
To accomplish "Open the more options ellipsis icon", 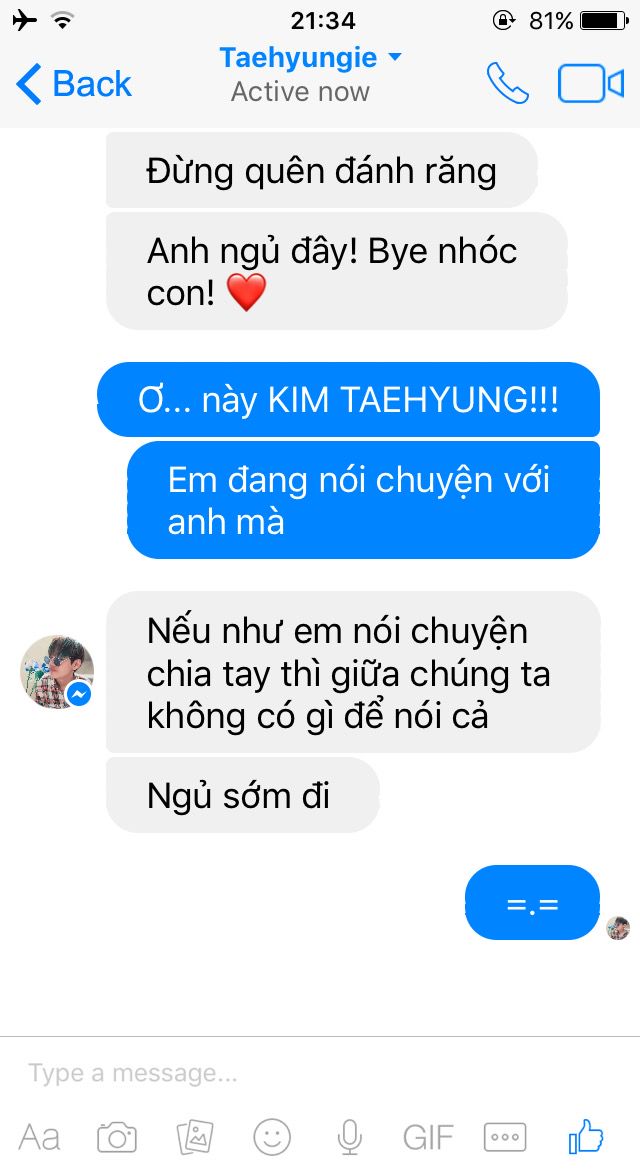I will click(505, 1137).
